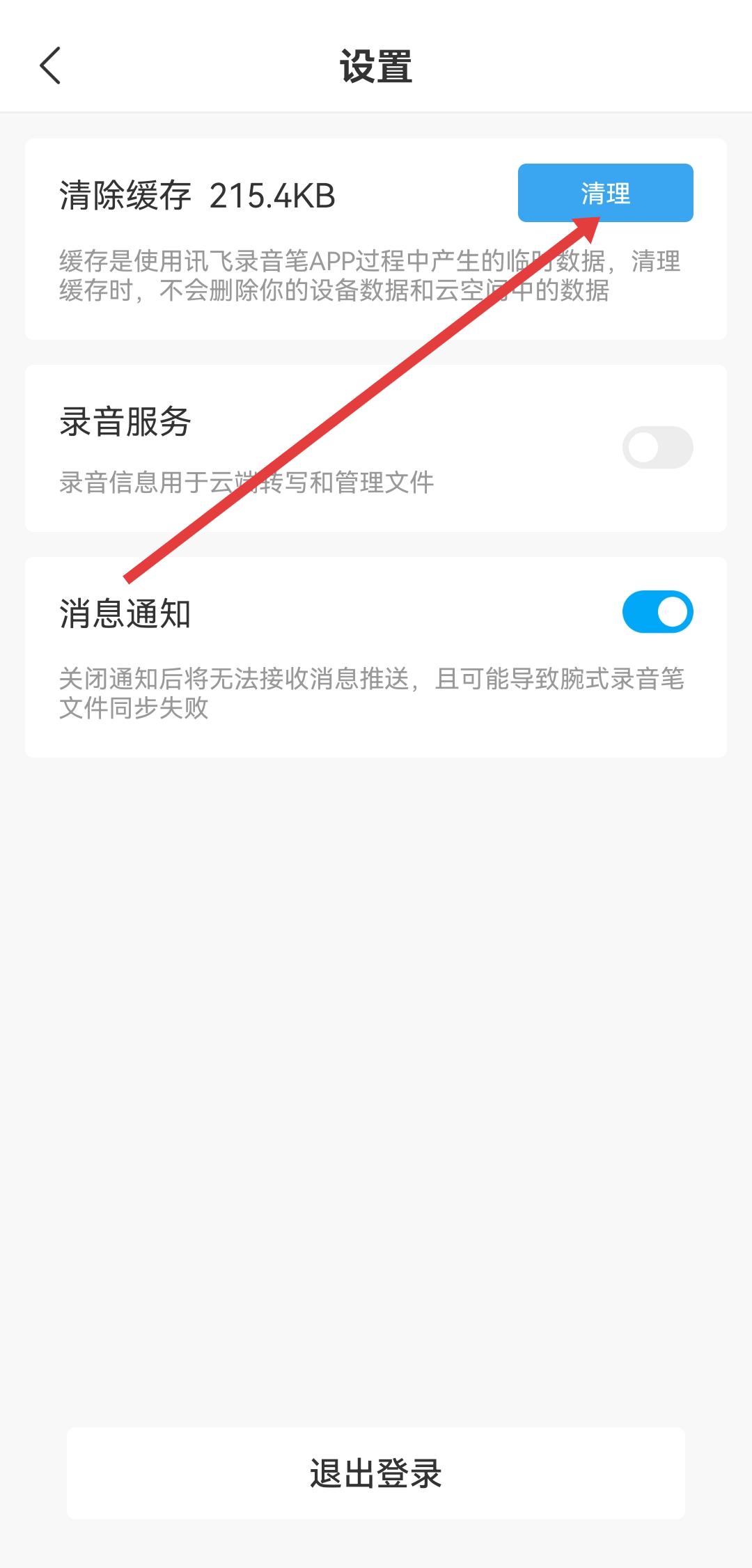Image resolution: width=752 pixels, height=1568 pixels.
Task: Enable the 录音服务 switch
Action: (x=657, y=448)
